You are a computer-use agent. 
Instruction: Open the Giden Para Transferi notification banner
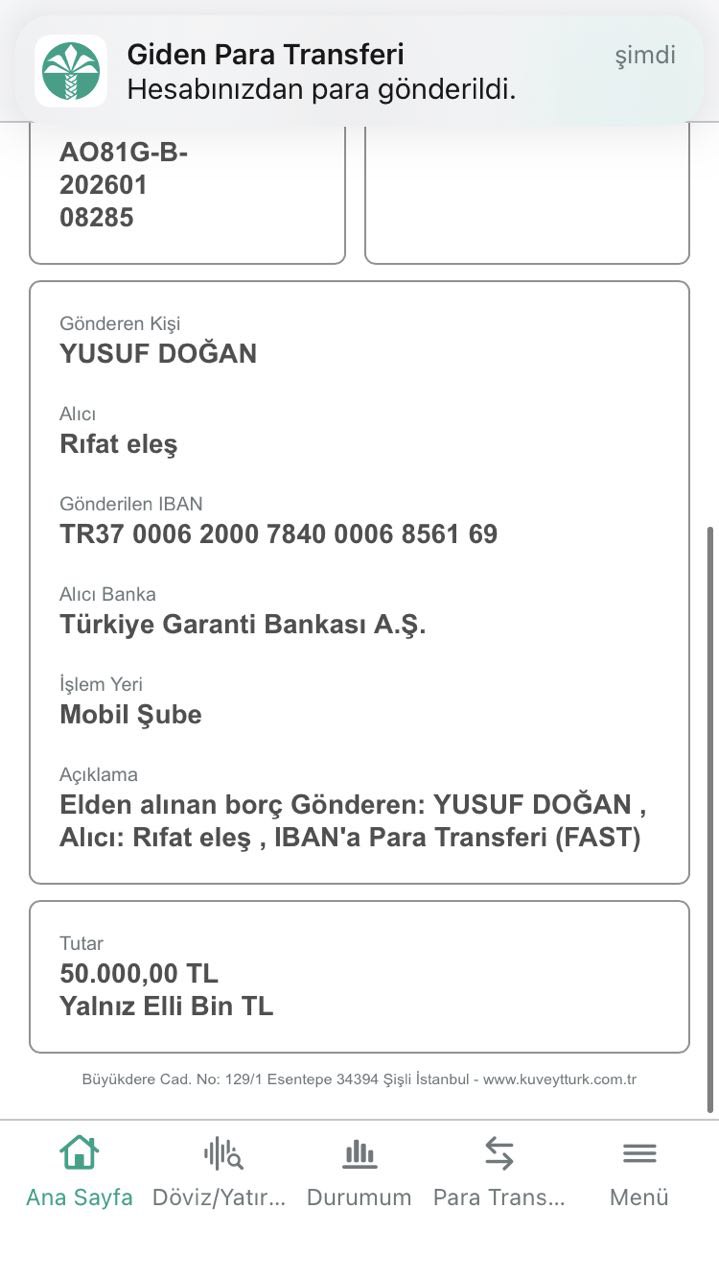coord(359,71)
